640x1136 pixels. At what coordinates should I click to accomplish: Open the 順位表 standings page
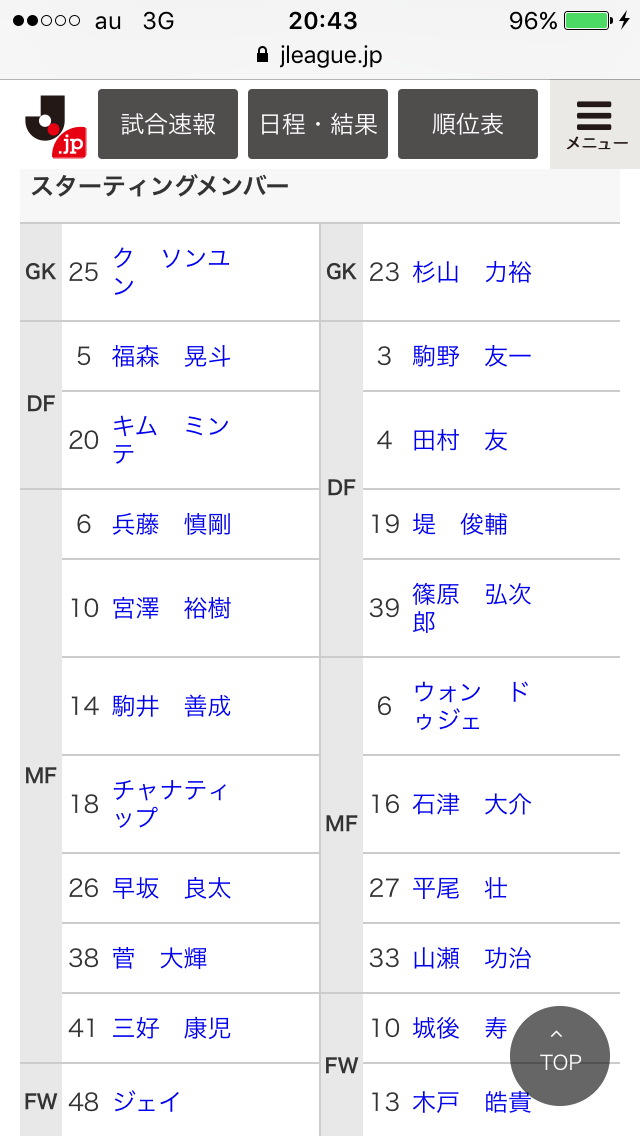(468, 124)
